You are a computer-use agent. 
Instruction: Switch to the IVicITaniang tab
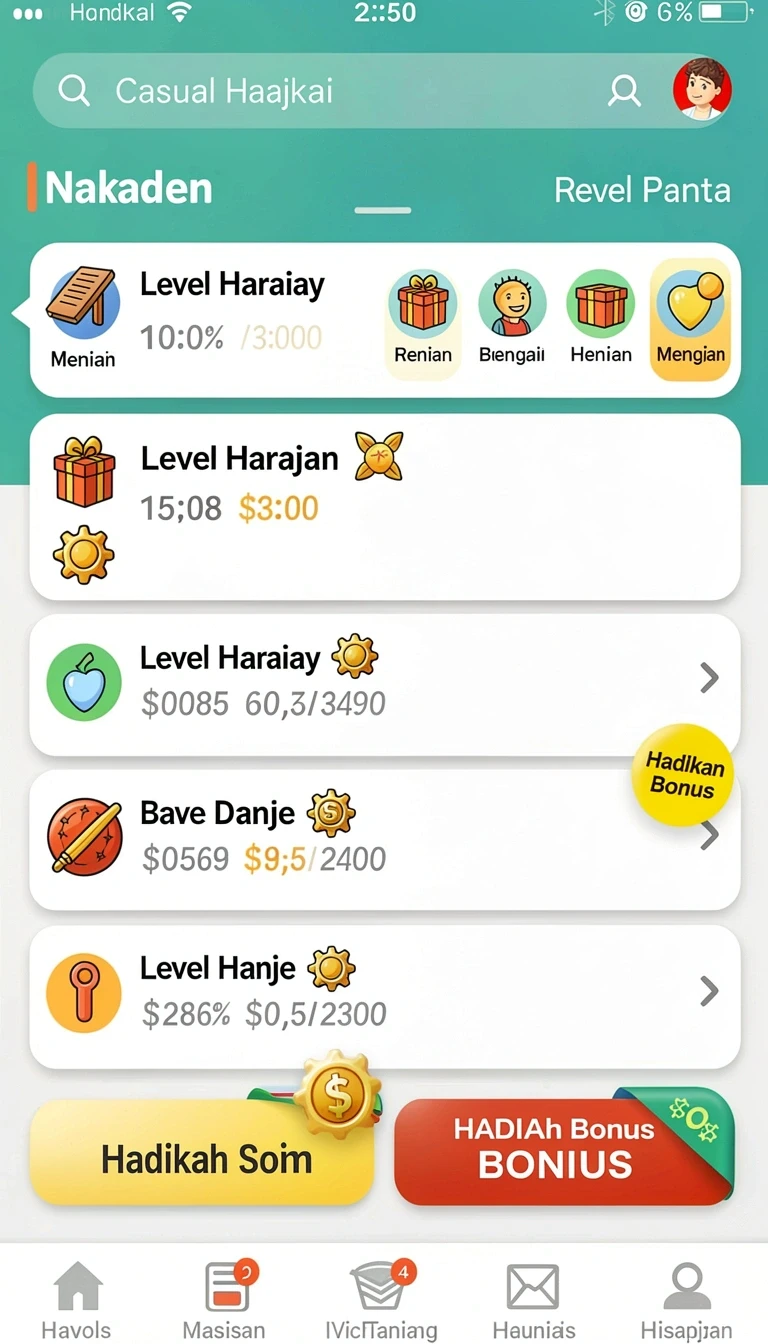[381, 1300]
